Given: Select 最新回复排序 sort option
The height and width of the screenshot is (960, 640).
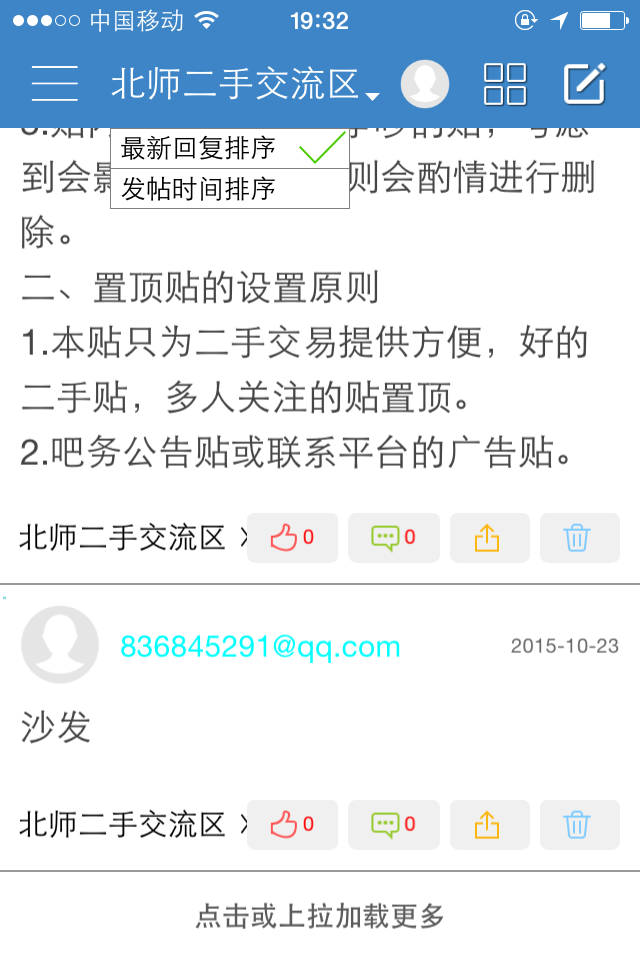Looking at the screenshot, I should 229,149.
